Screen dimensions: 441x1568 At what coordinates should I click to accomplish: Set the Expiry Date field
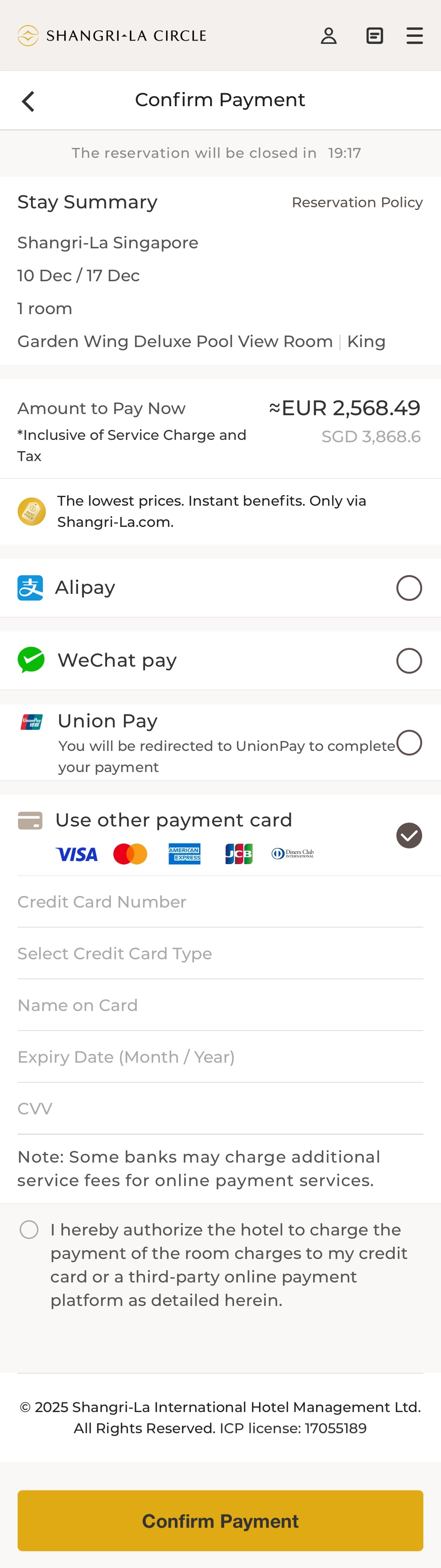coord(220,1057)
